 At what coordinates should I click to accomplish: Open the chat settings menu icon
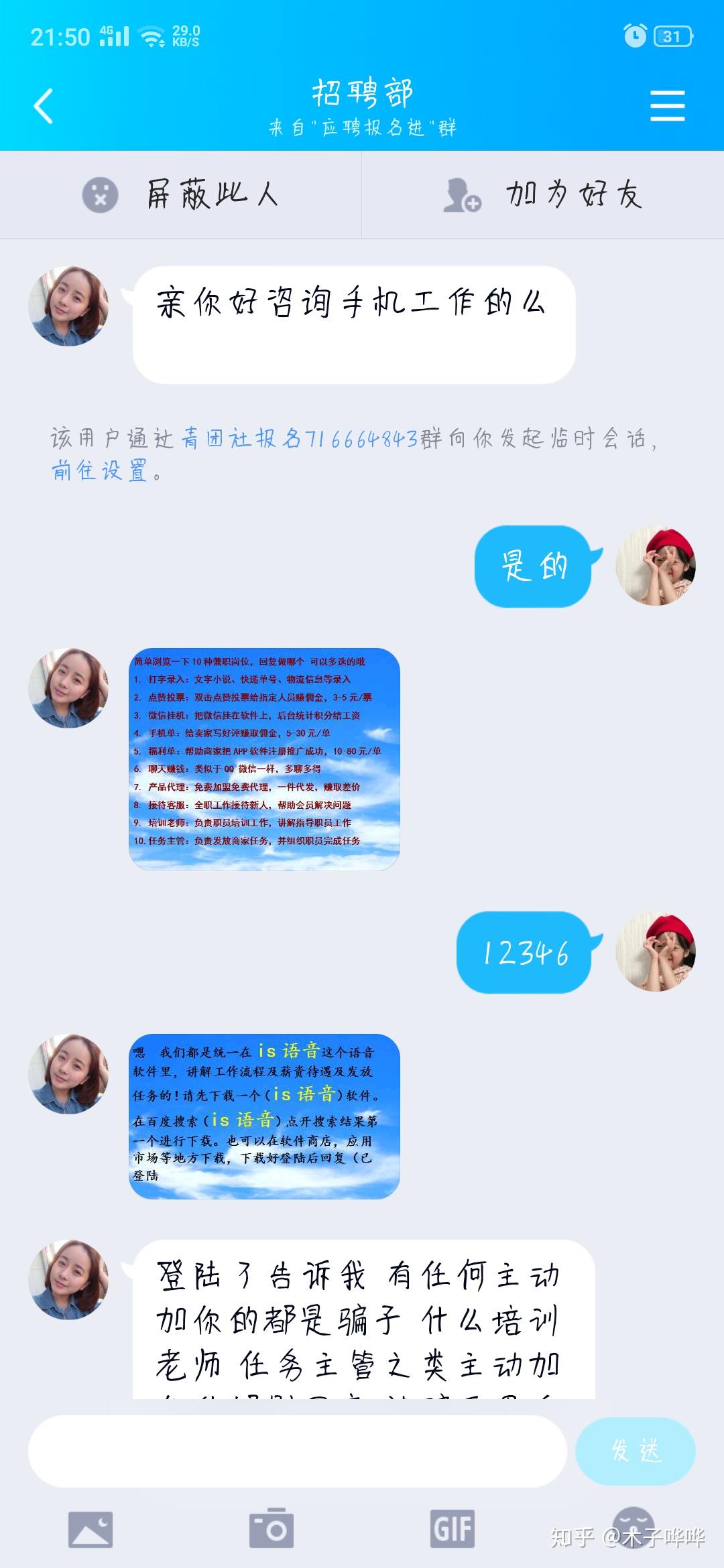pyautogui.click(x=667, y=106)
